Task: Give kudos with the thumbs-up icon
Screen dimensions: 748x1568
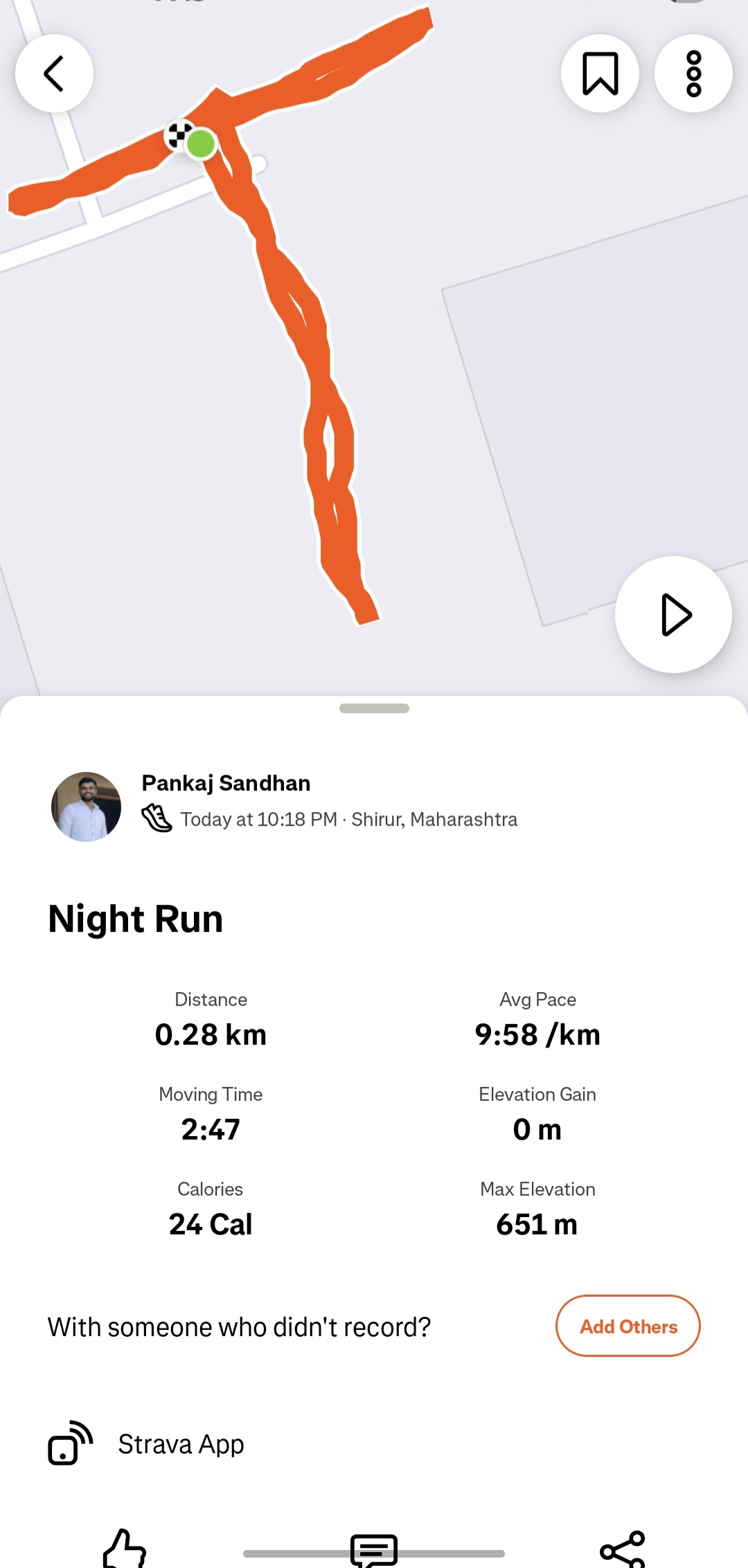Action: point(125,1549)
